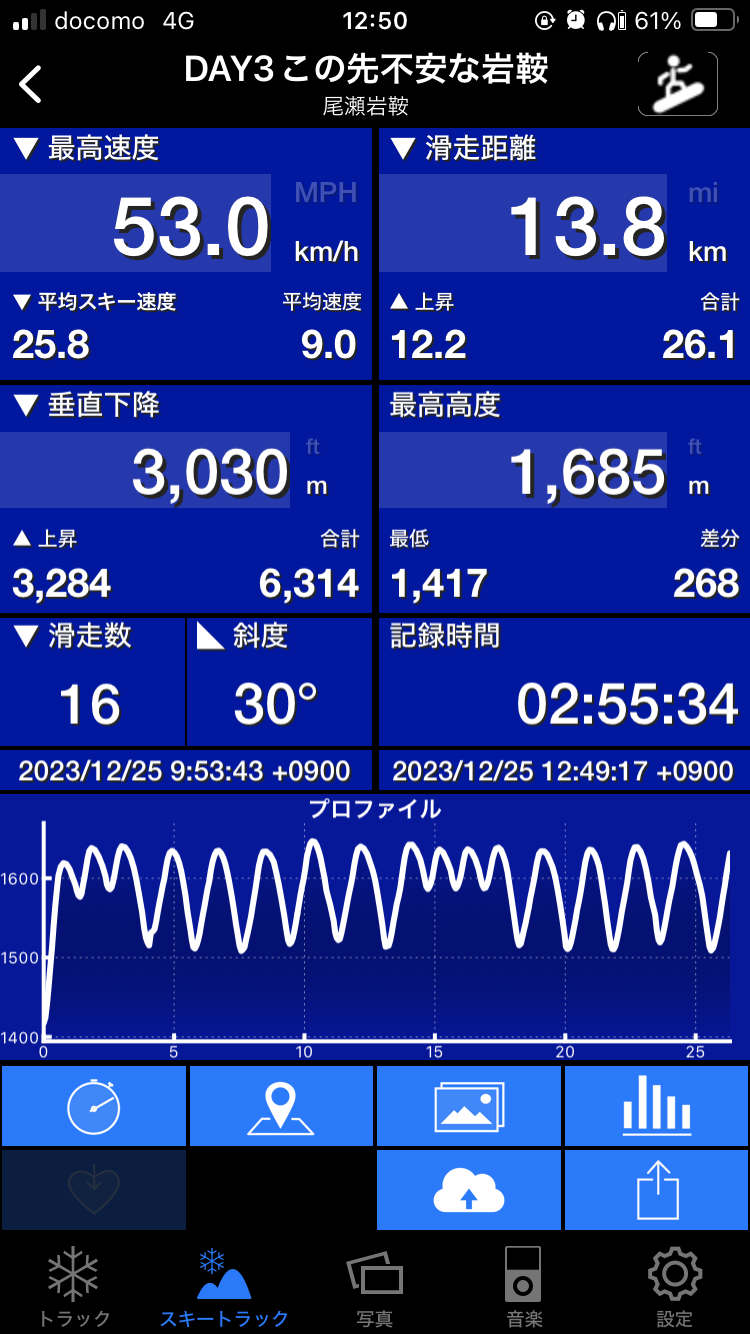Upload the track with the cloud button
The width and height of the screenshot is (750, 1334).
469,1190
